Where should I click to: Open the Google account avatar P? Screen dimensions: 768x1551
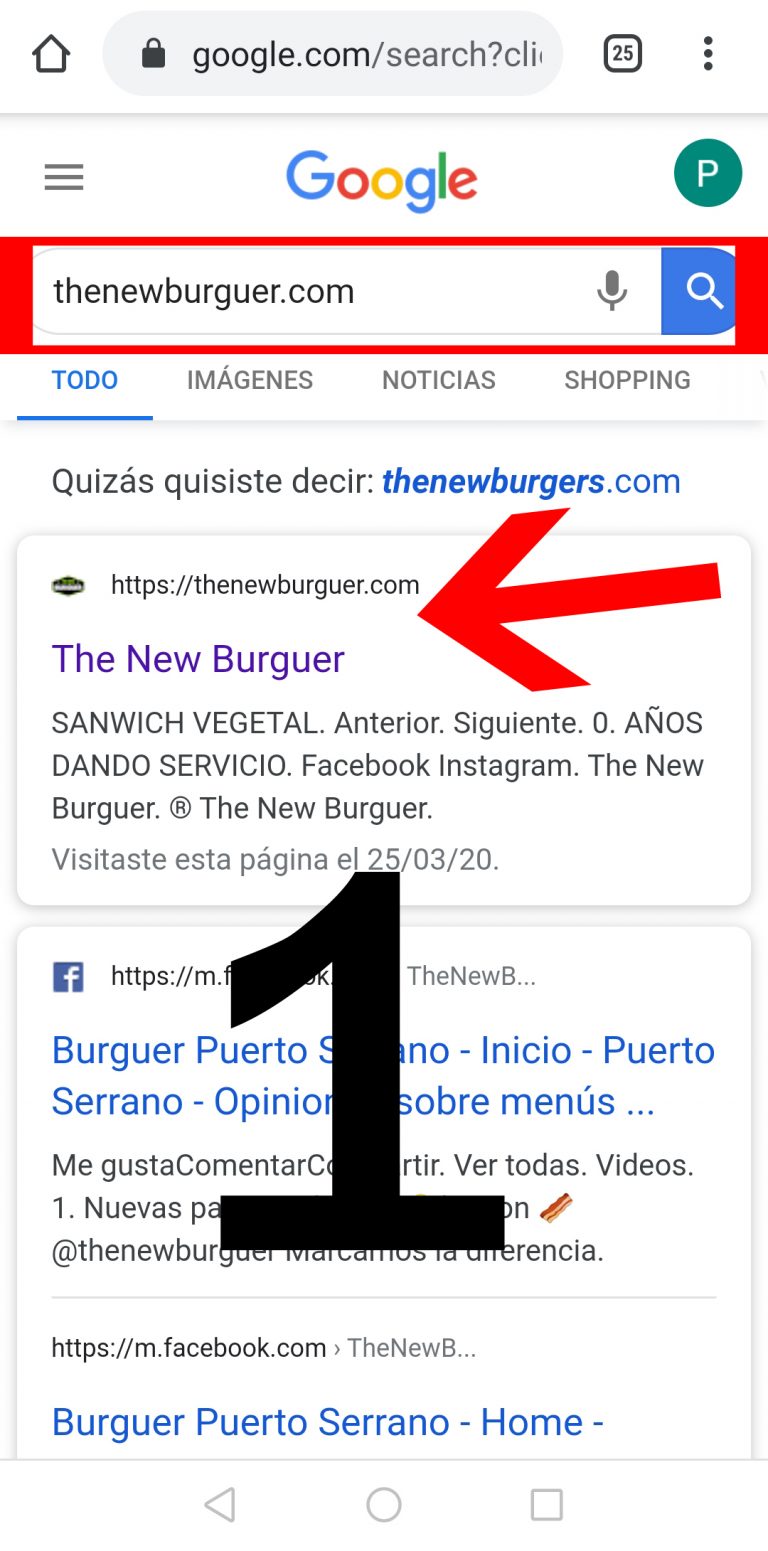point(707,174)
